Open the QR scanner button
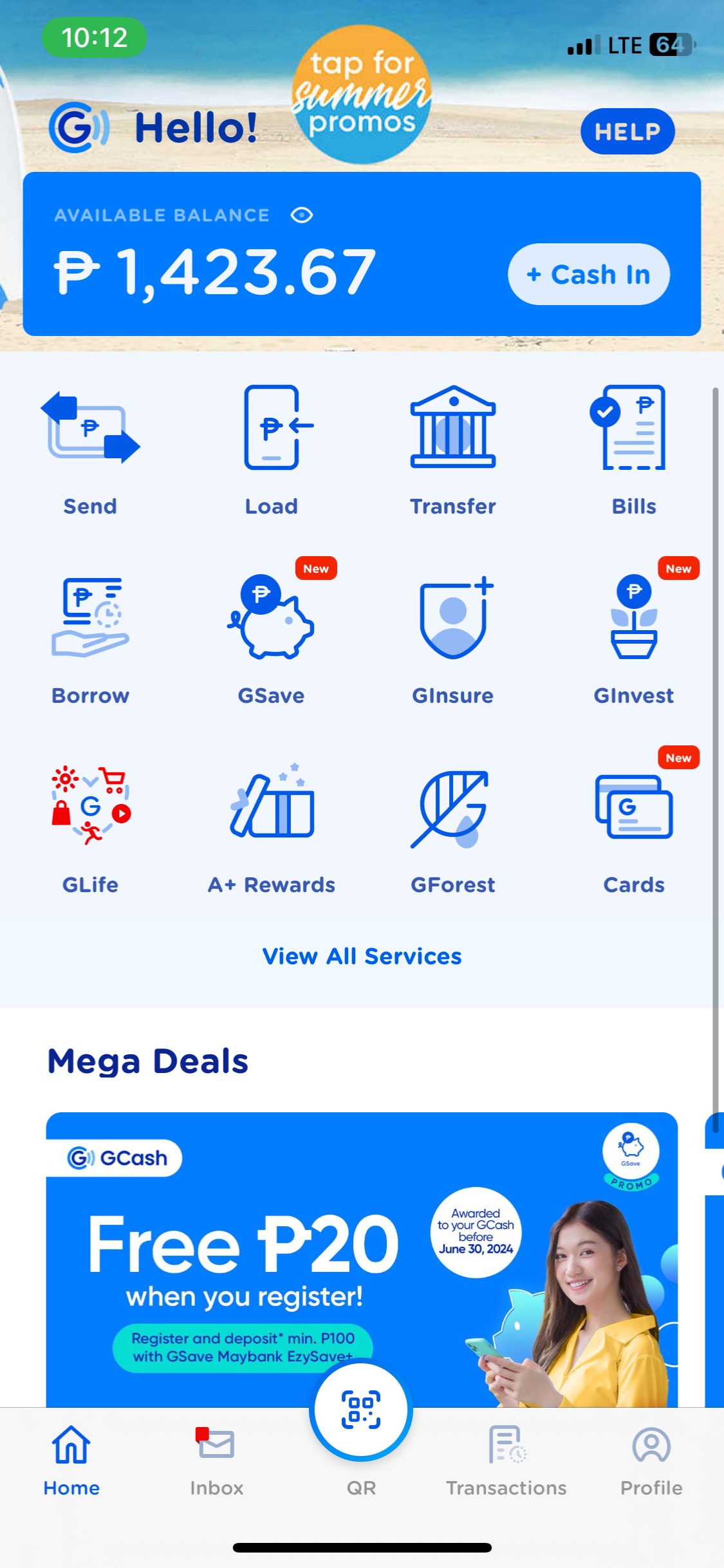 click(x=361, y=1411)
